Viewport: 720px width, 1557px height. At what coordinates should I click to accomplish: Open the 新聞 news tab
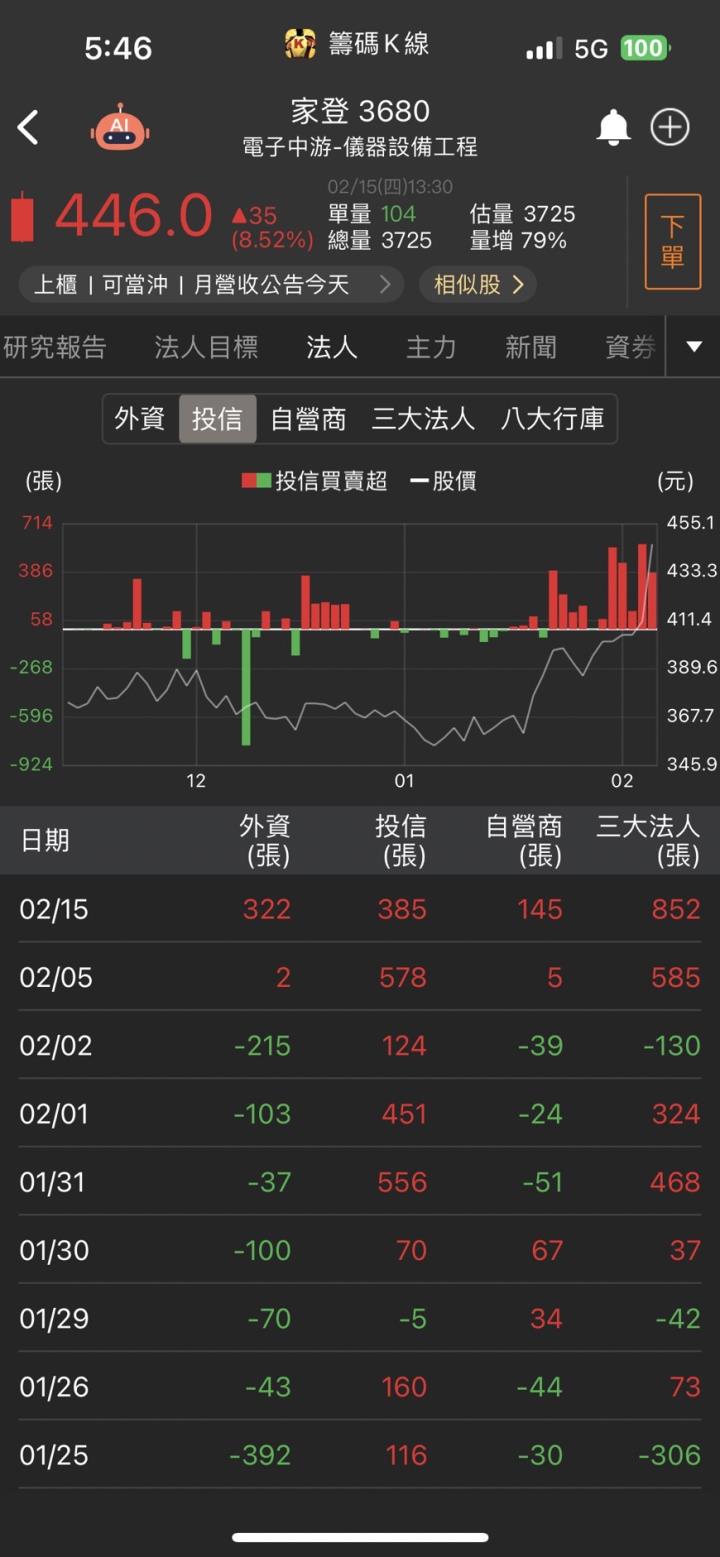click(x=531, y=347)
